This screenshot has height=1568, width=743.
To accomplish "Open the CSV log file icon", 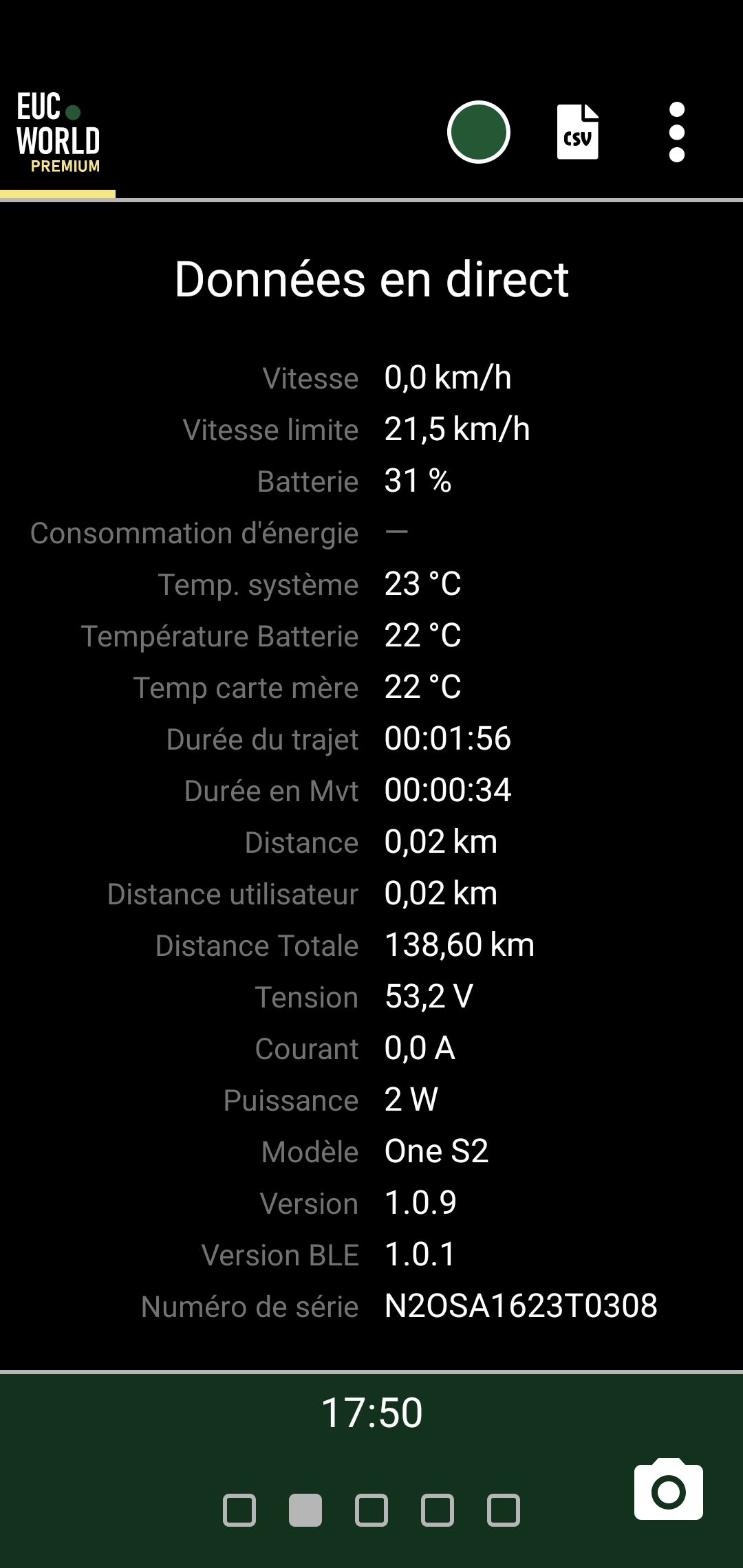I will coord(577,132).
